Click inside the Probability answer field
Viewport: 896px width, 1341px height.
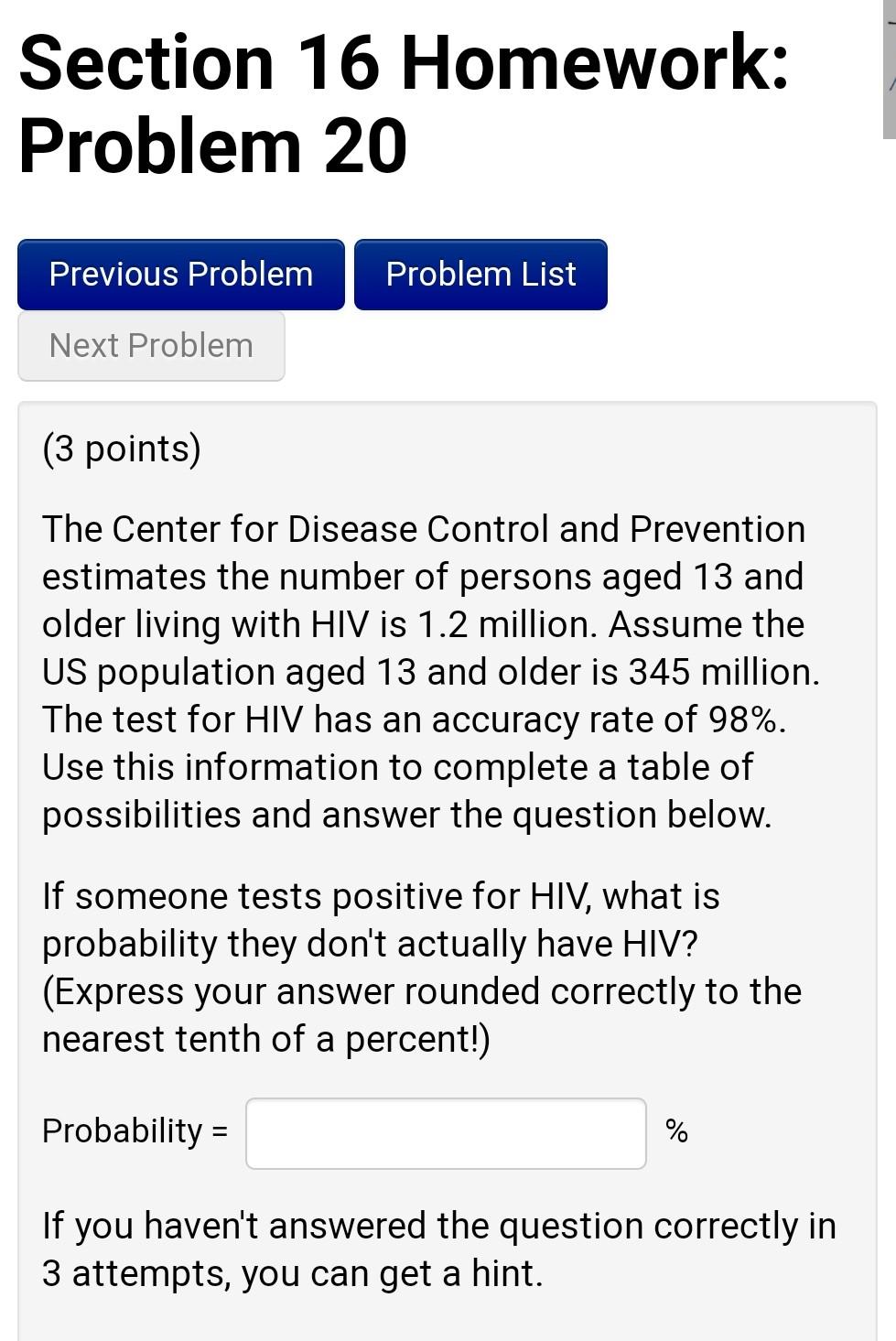[x=446, y=1132]
